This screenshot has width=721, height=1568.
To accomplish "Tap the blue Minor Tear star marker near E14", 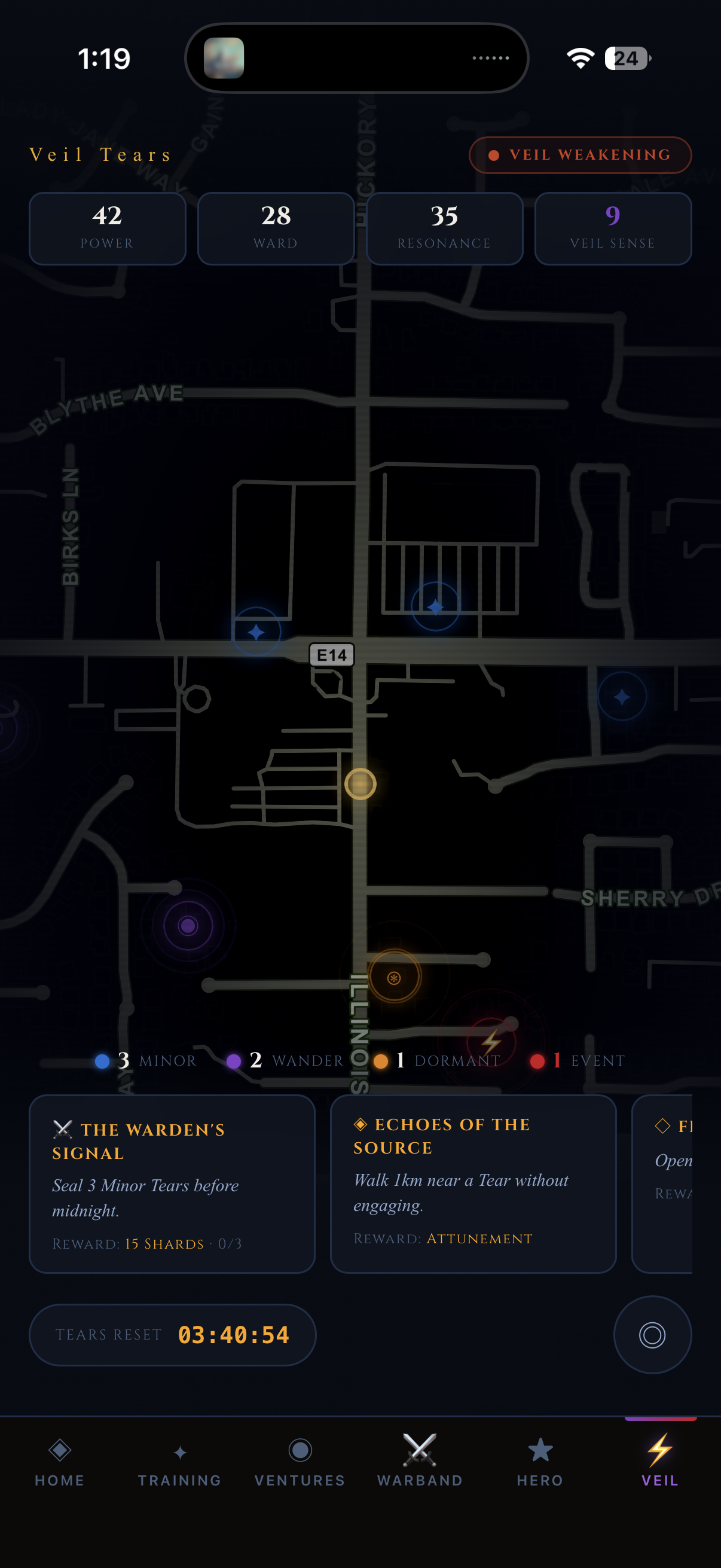I will click(255, 632).
